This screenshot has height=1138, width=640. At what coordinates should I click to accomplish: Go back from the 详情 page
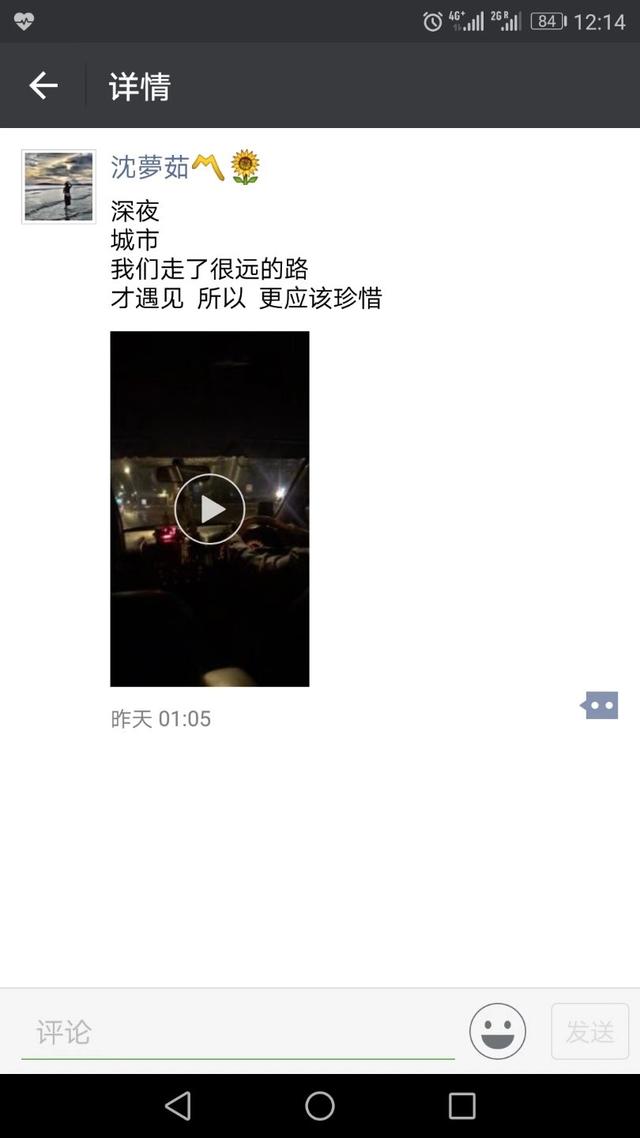[43, 86]
